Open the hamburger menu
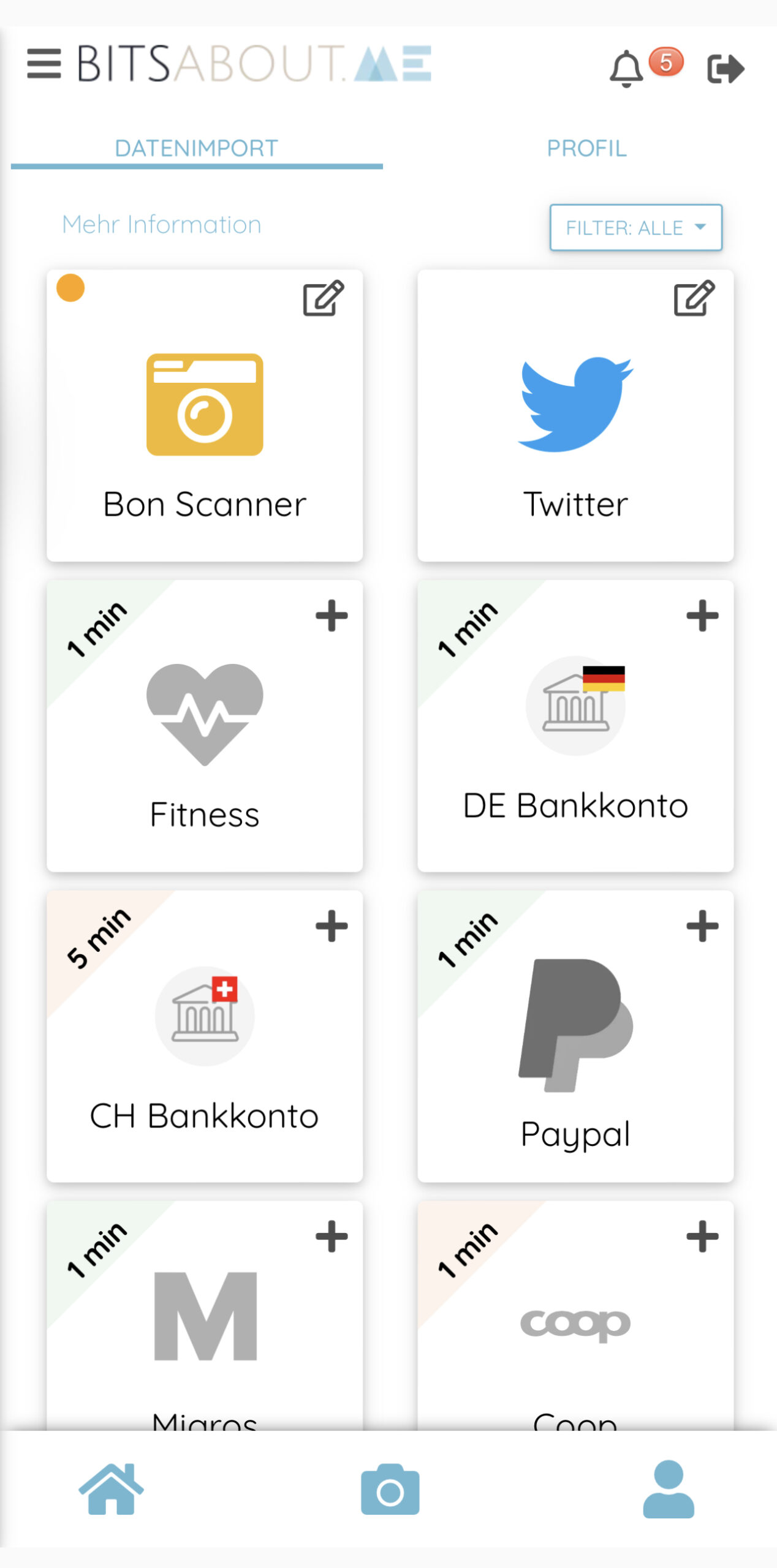Screen dimensions: 777x1568 (x=44, y=64)
